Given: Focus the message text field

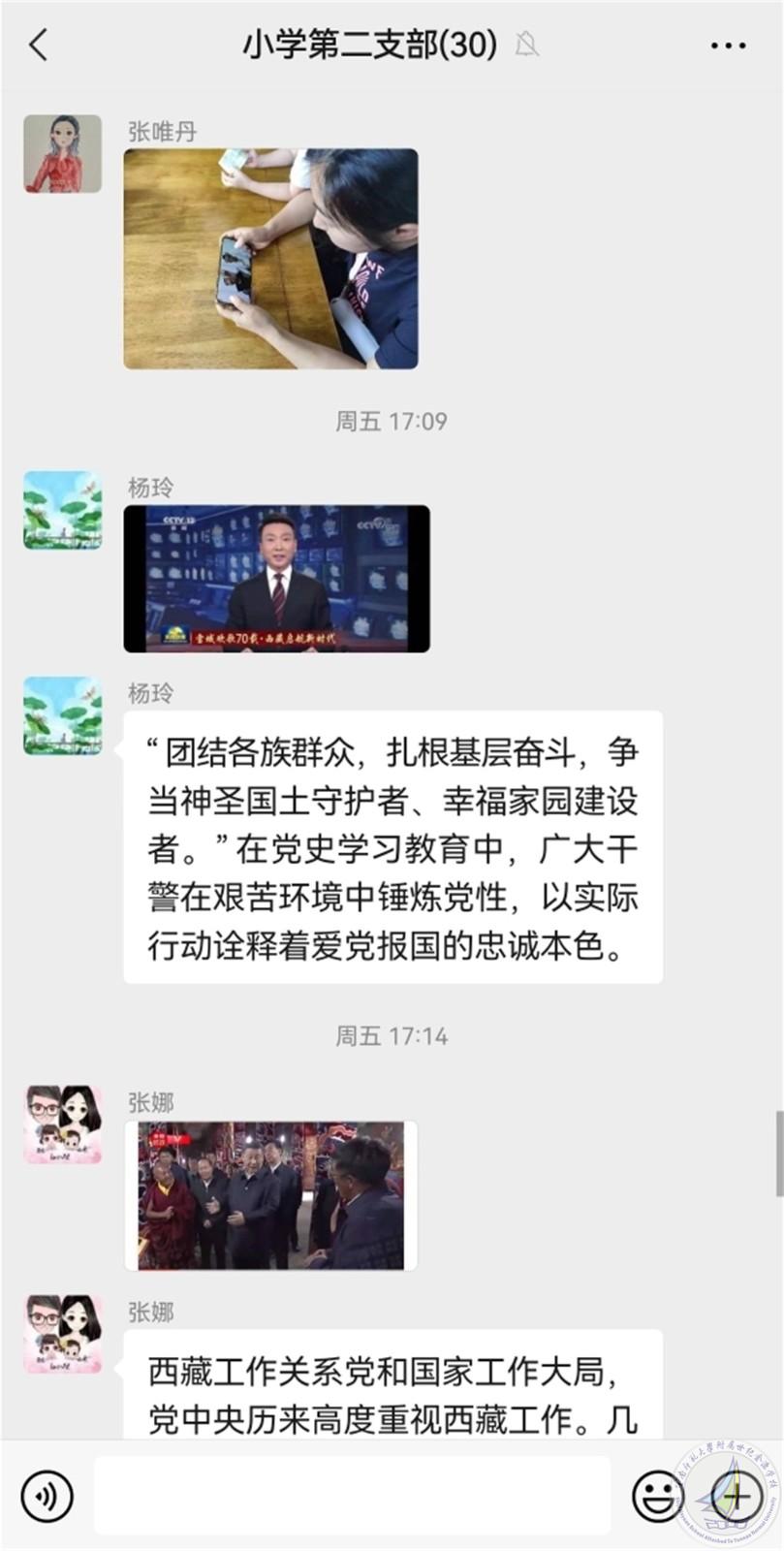Looking at the screenshot, I should (x=352, y=1496).
